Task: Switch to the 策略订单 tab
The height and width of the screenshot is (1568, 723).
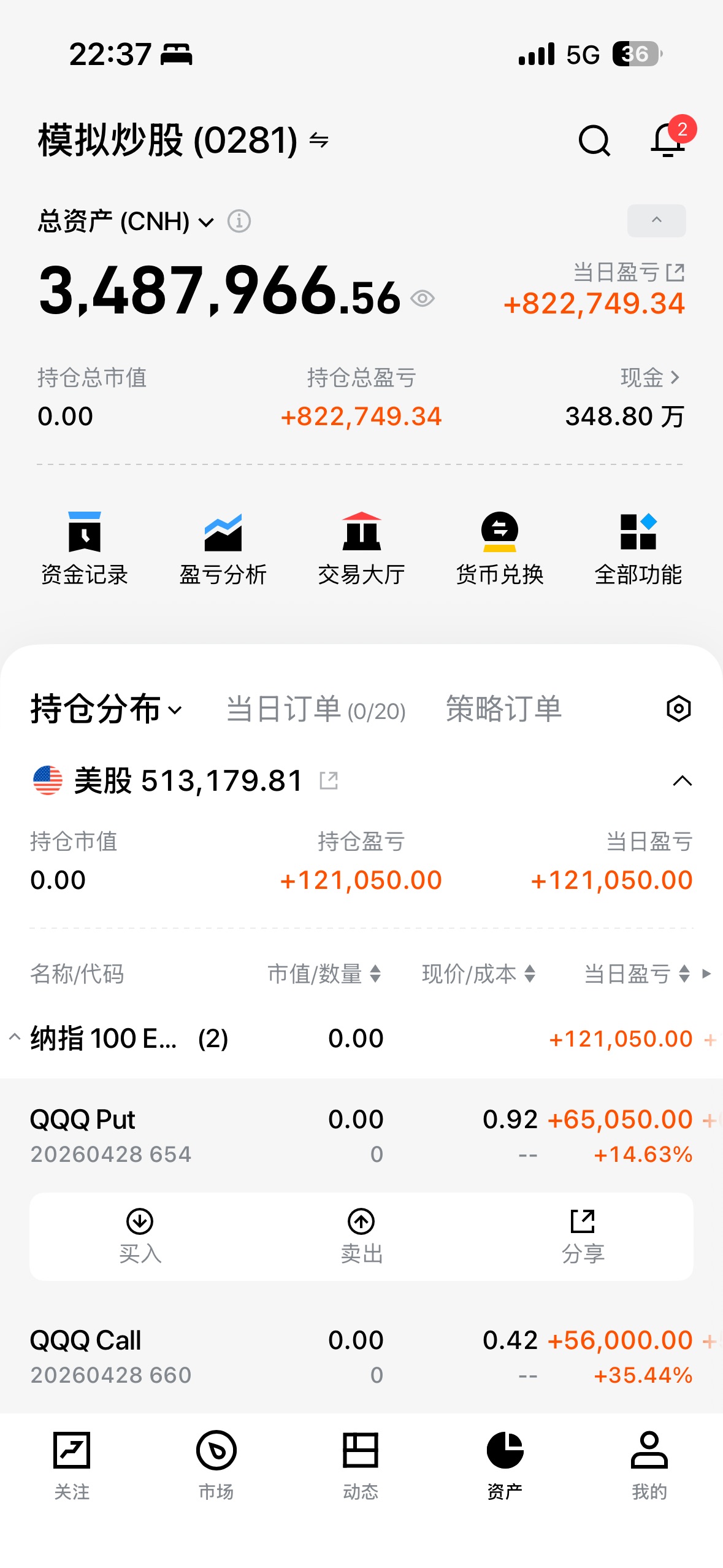Action: [x=503, y=709]
